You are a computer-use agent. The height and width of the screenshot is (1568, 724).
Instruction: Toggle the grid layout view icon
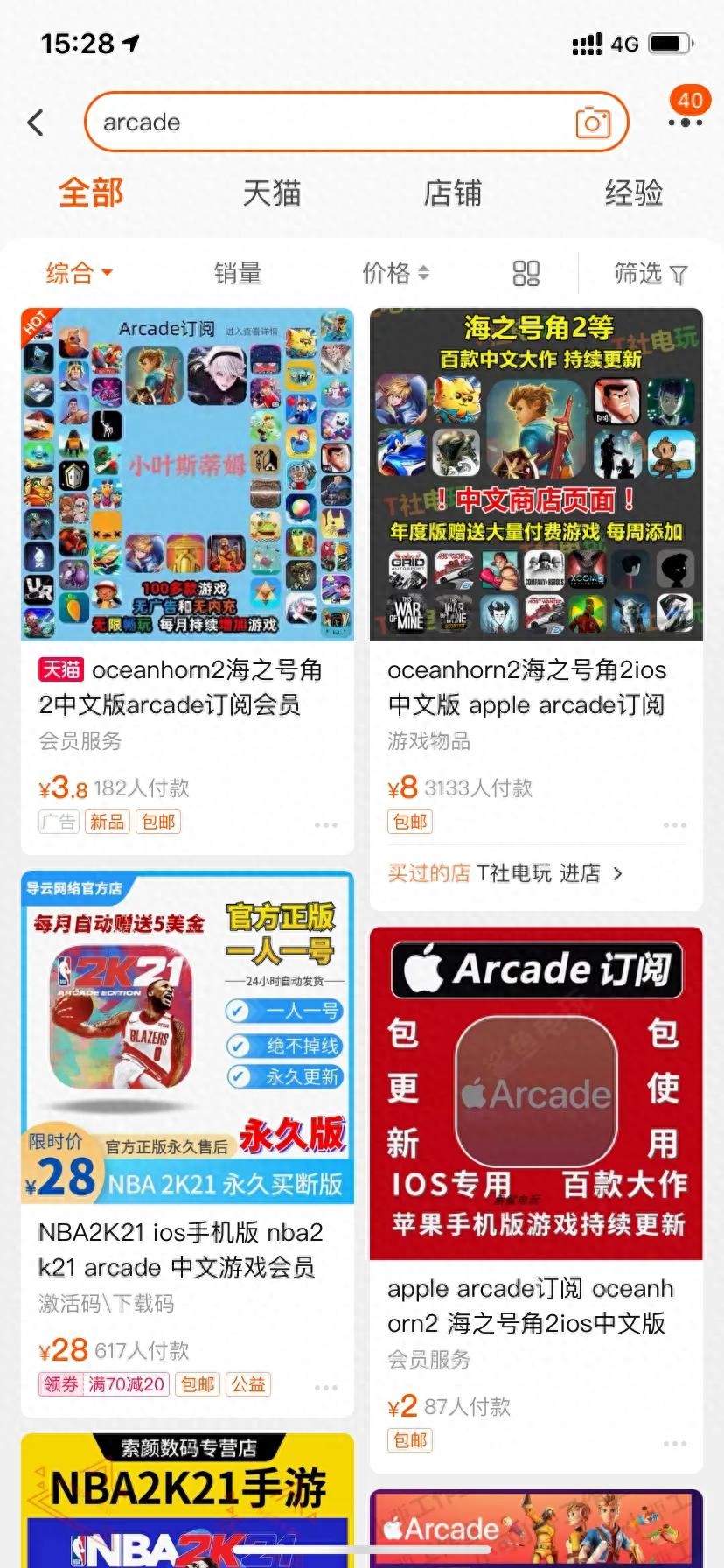coord(526,274)
